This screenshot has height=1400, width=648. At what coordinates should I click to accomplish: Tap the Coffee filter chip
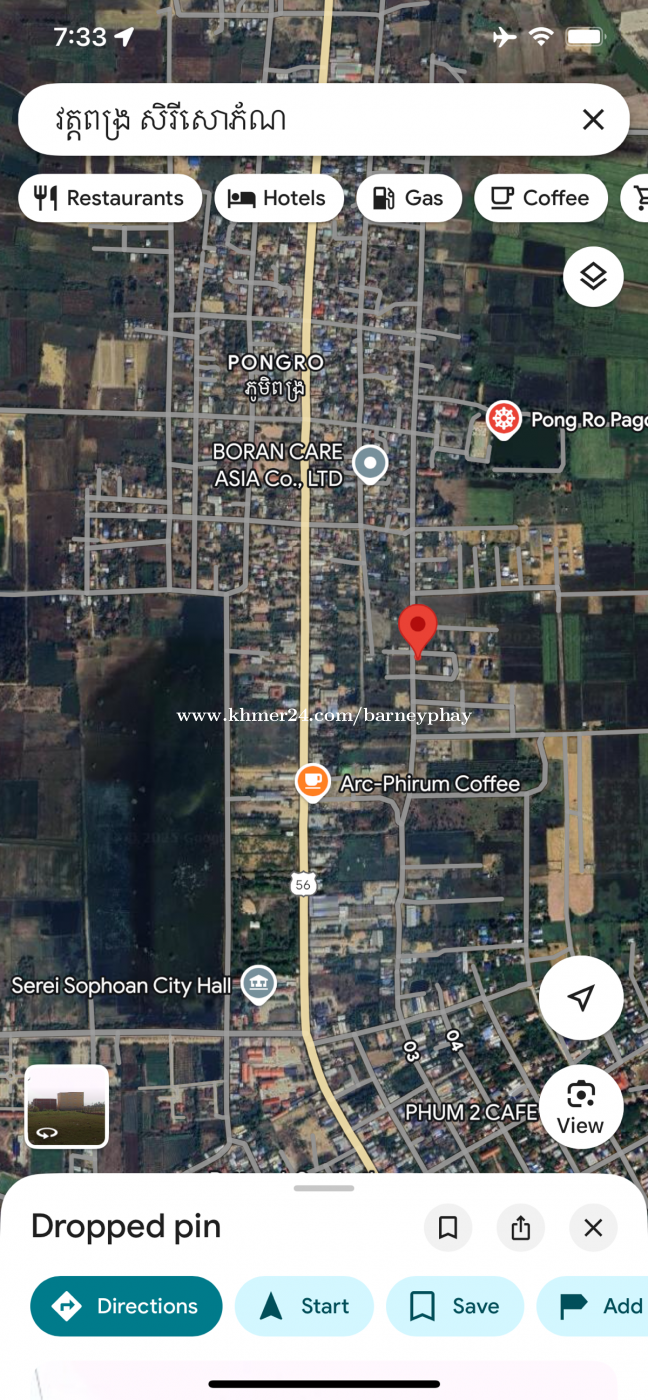540,198
